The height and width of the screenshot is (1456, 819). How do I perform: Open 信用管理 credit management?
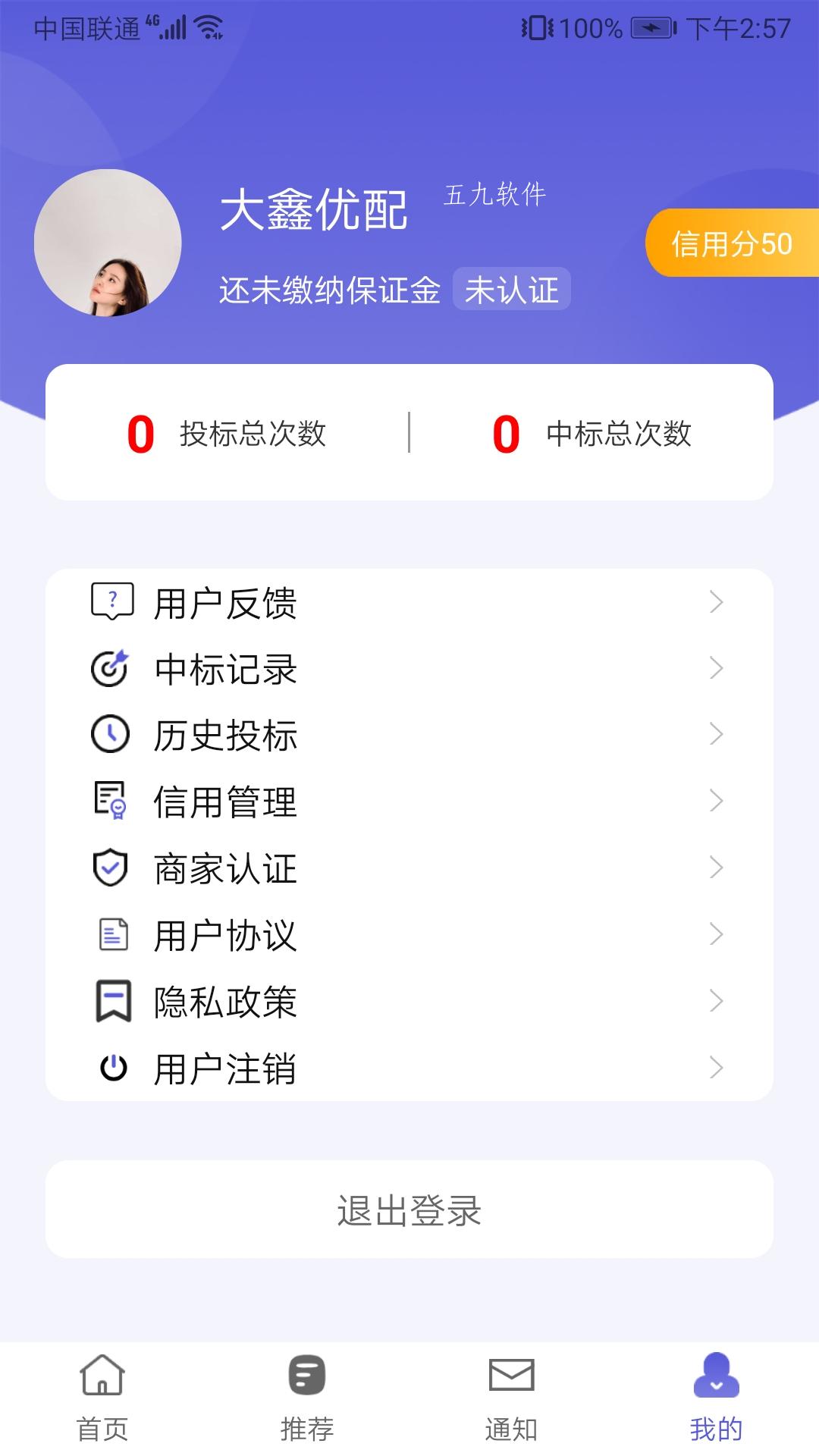point(408,802)
